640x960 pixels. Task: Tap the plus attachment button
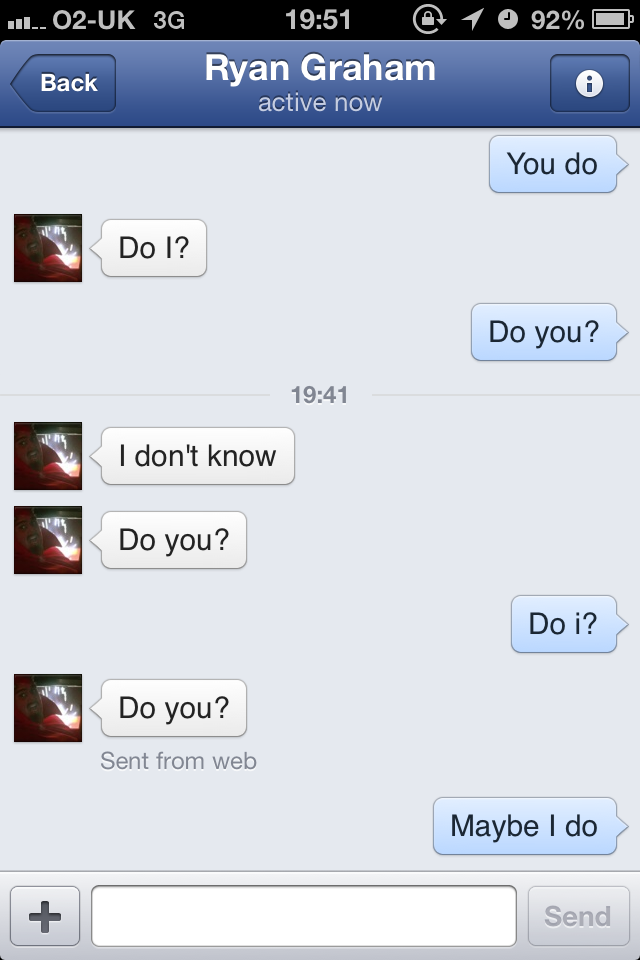click(x=45, y=916)
